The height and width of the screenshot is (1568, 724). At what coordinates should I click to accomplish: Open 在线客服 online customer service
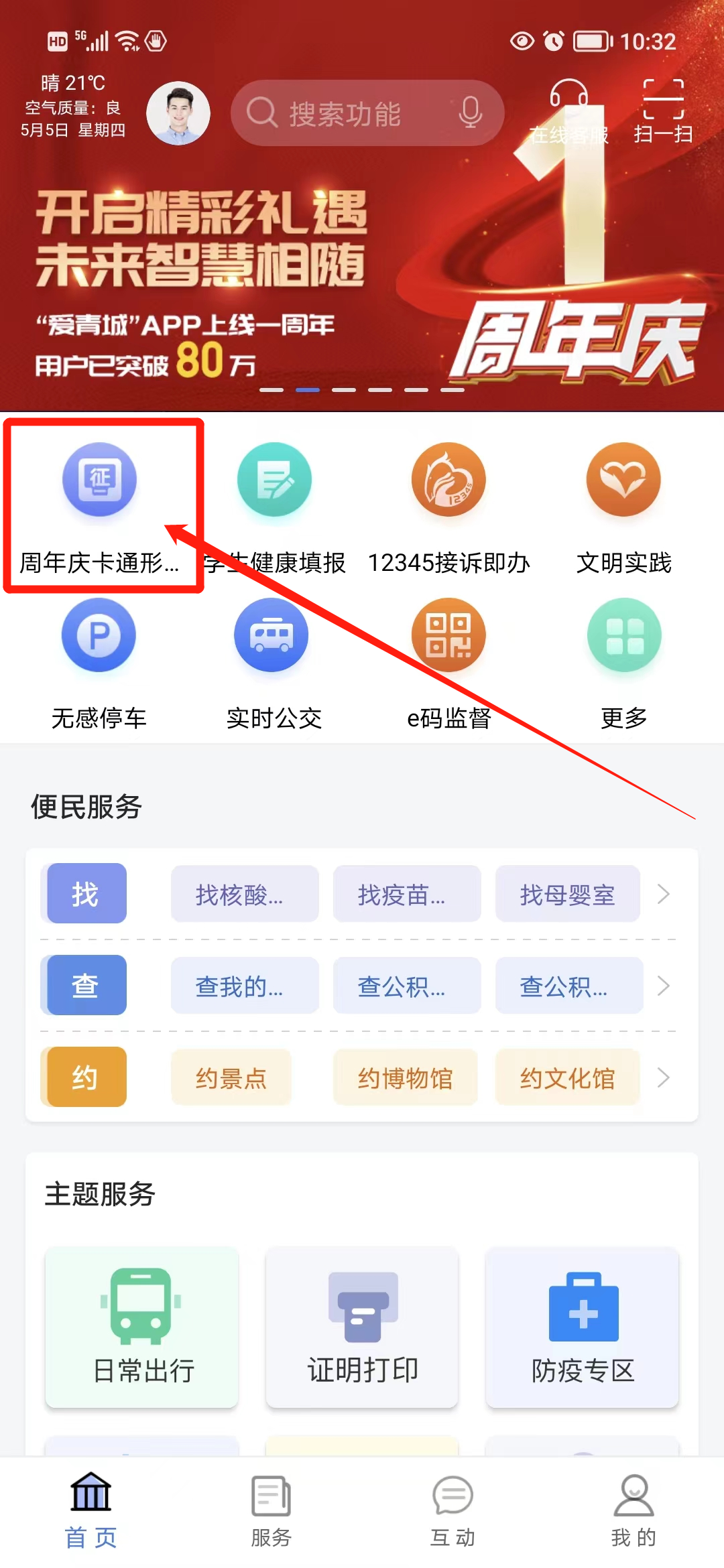(x=568, y=111)
